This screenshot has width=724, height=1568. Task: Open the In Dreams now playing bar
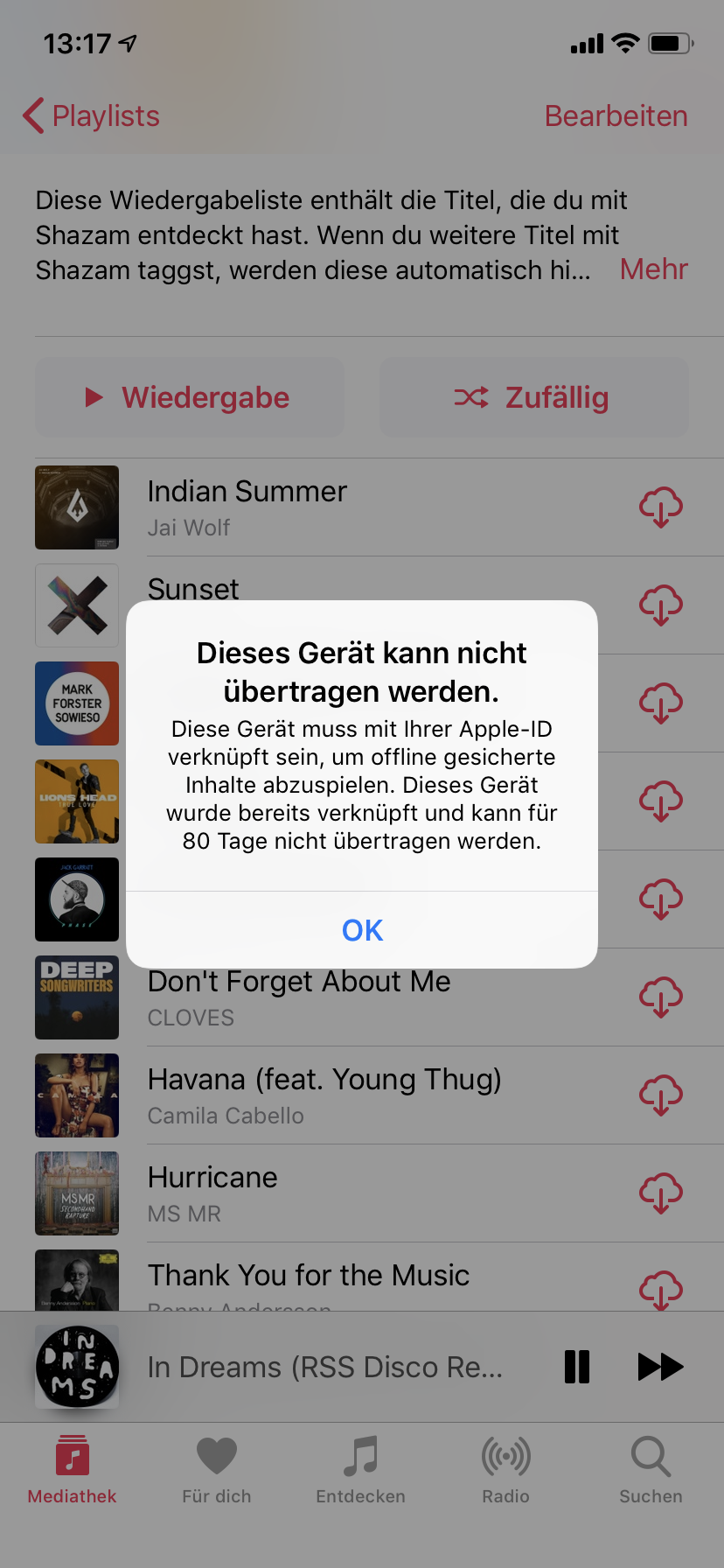tap(324, 1367)
